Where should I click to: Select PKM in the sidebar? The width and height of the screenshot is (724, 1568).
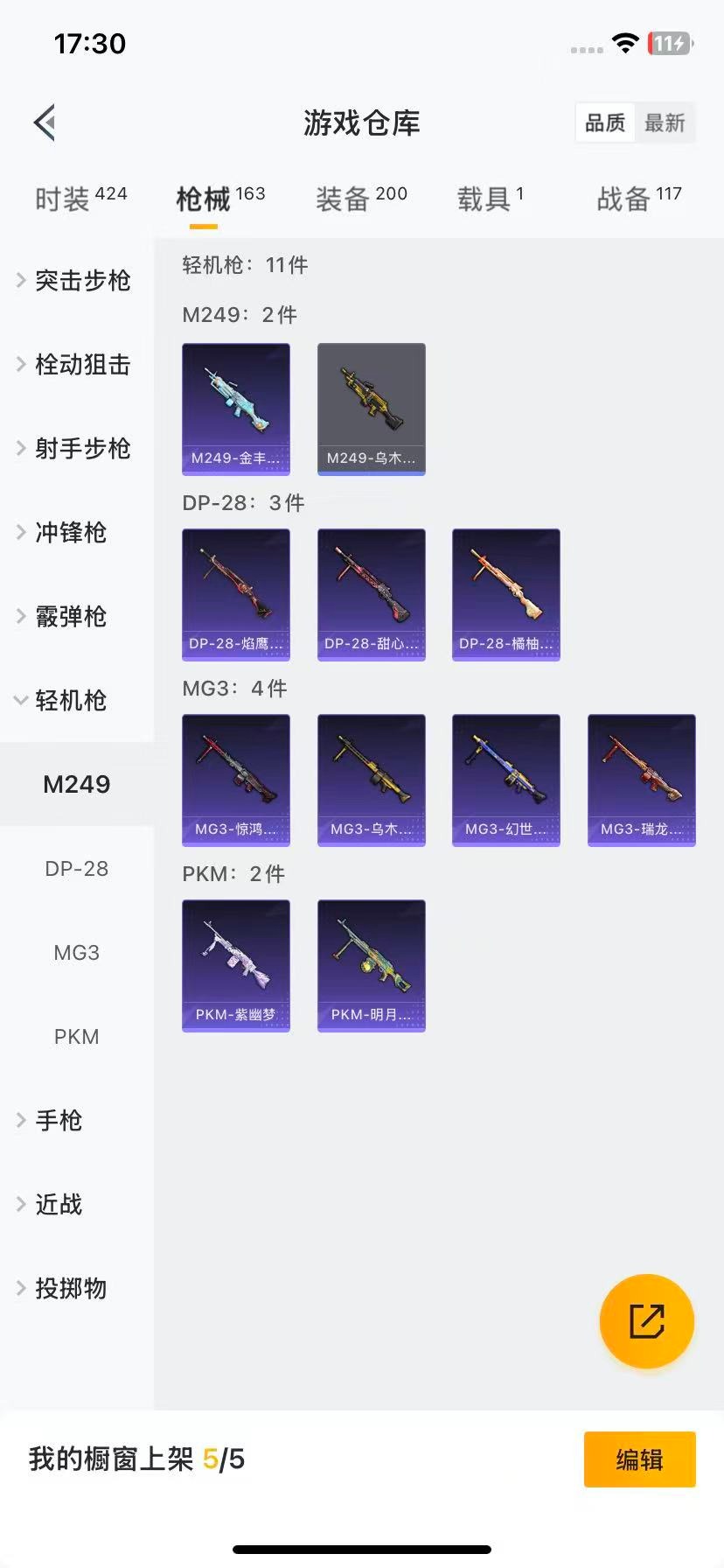coord(77,1036)
